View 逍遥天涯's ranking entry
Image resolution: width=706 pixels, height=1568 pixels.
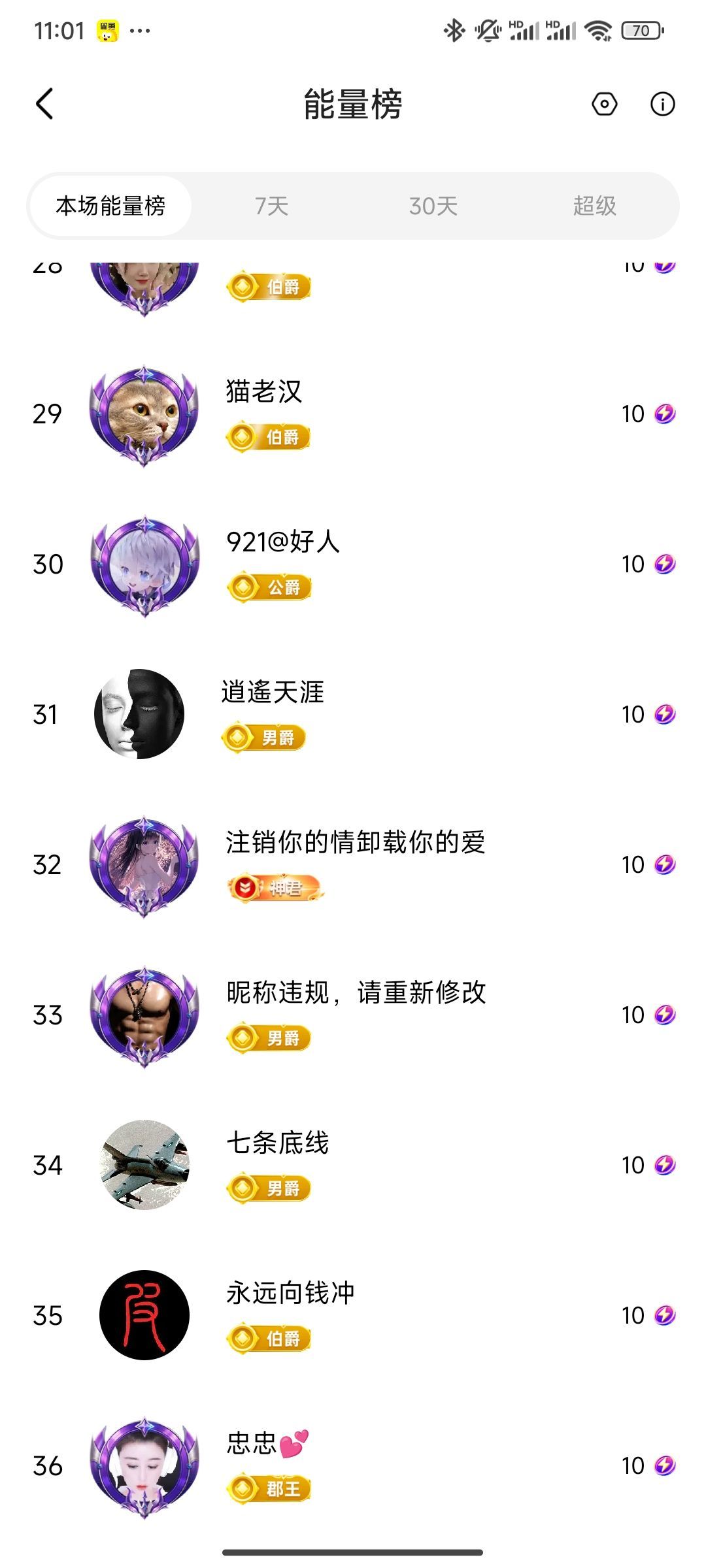point(353,714)
